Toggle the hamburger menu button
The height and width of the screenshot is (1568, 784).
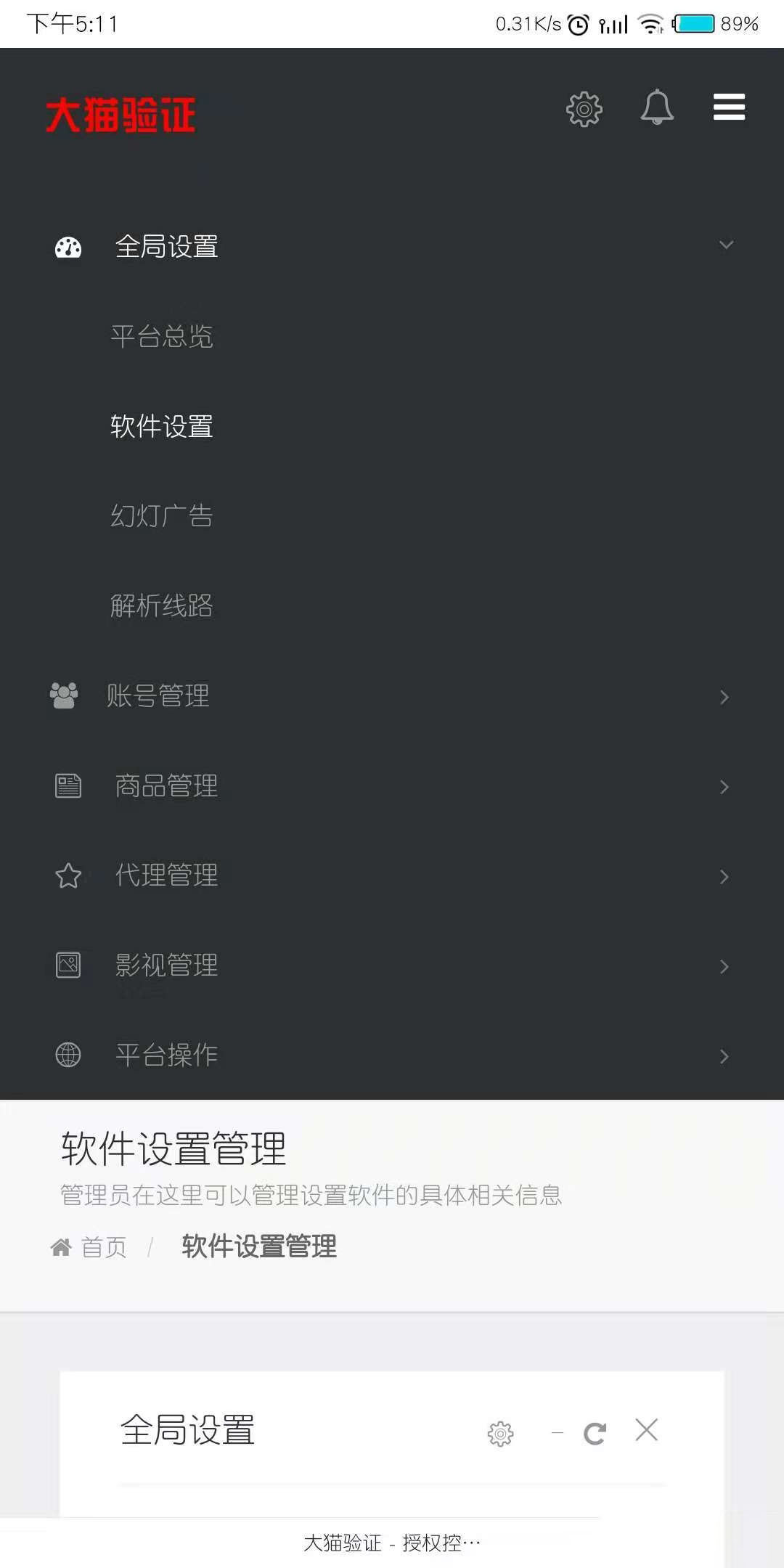coord(729,107)
